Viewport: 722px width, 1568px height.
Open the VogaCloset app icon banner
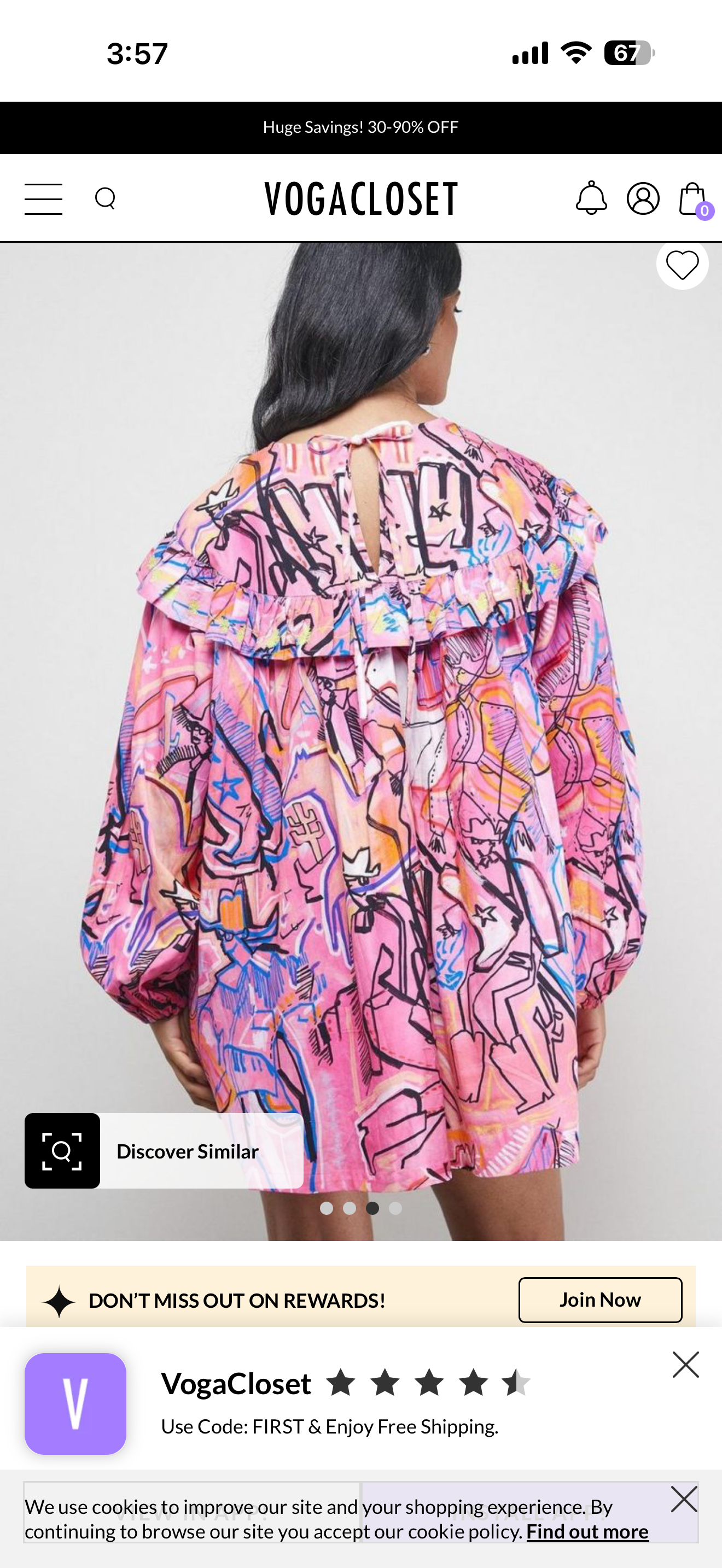(75, 1403)
